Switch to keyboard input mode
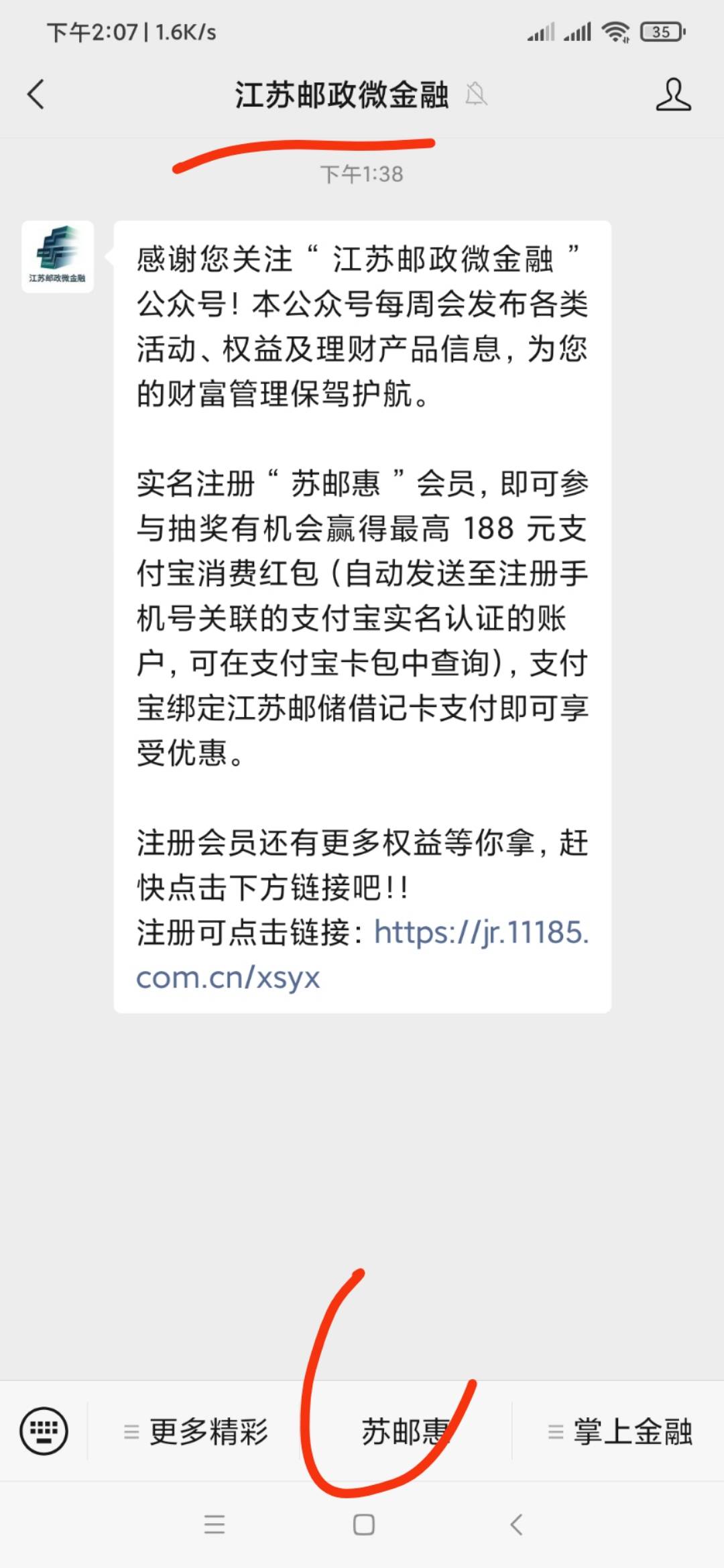The image size is (724, 1568). pos(44,1431)
